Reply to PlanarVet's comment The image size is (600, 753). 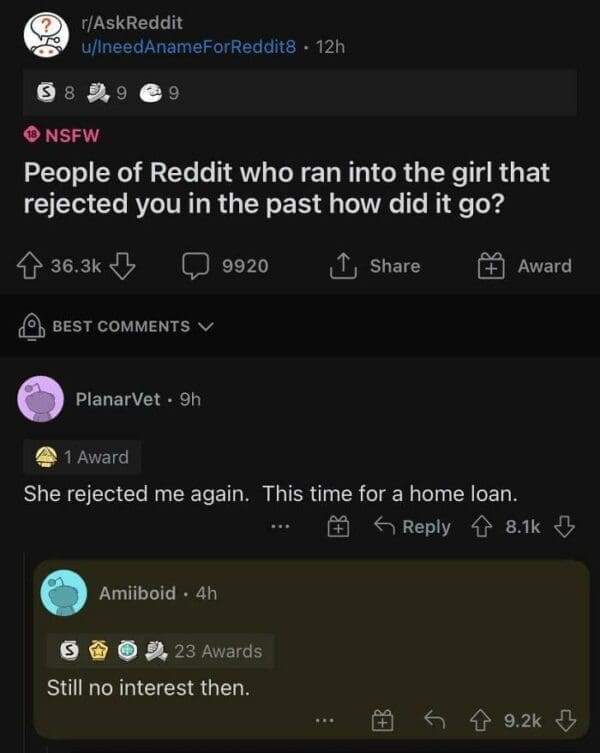(x=412, y=527)
